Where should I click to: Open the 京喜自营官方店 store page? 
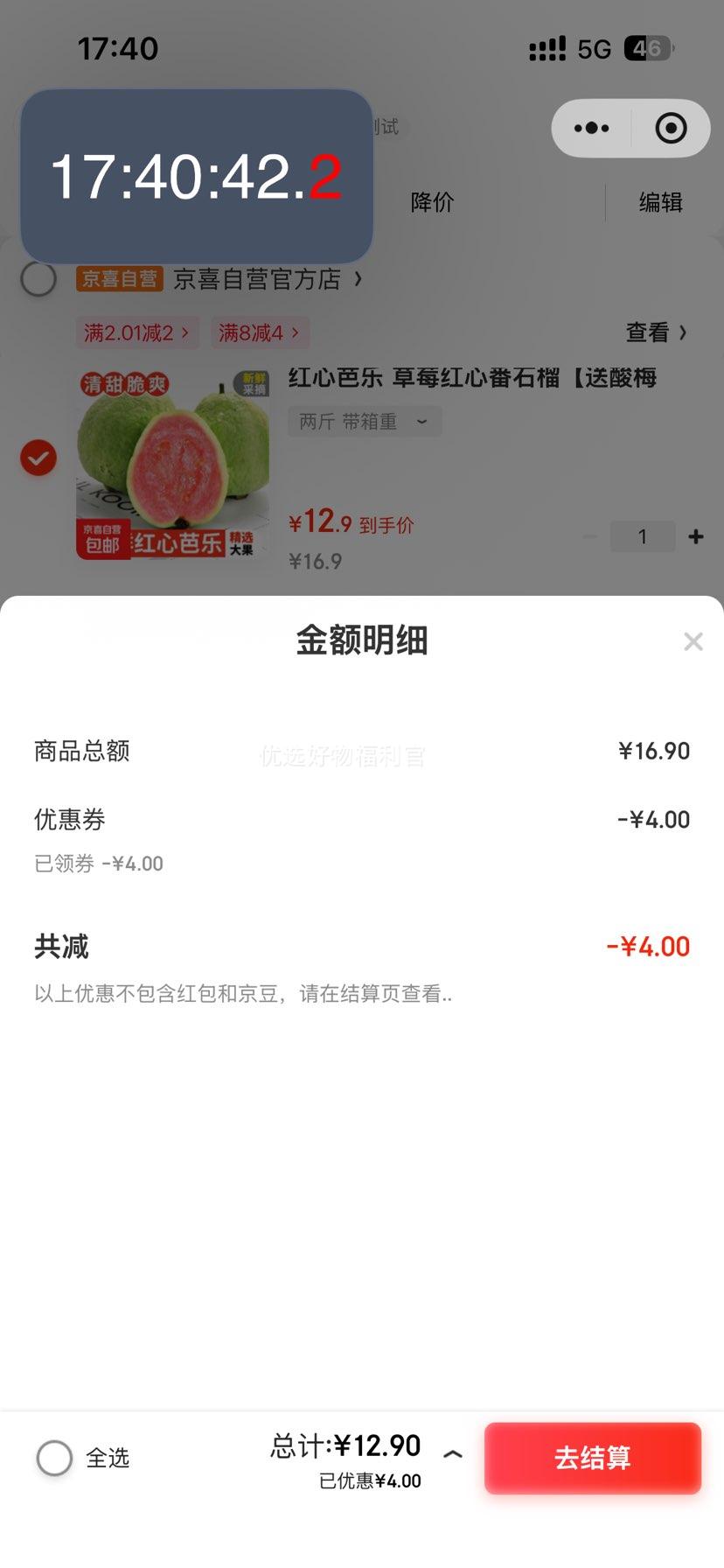257,279
